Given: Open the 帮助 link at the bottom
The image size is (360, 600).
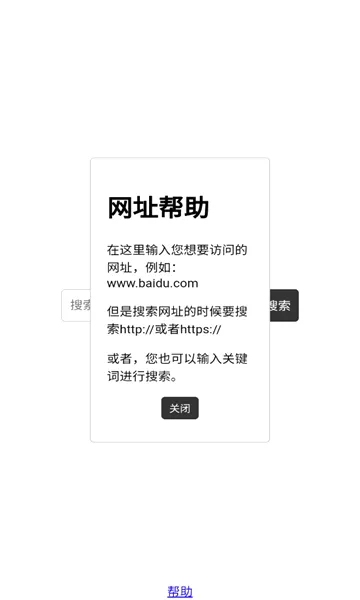Looking at the screenshot, I should tap(180, 592).
